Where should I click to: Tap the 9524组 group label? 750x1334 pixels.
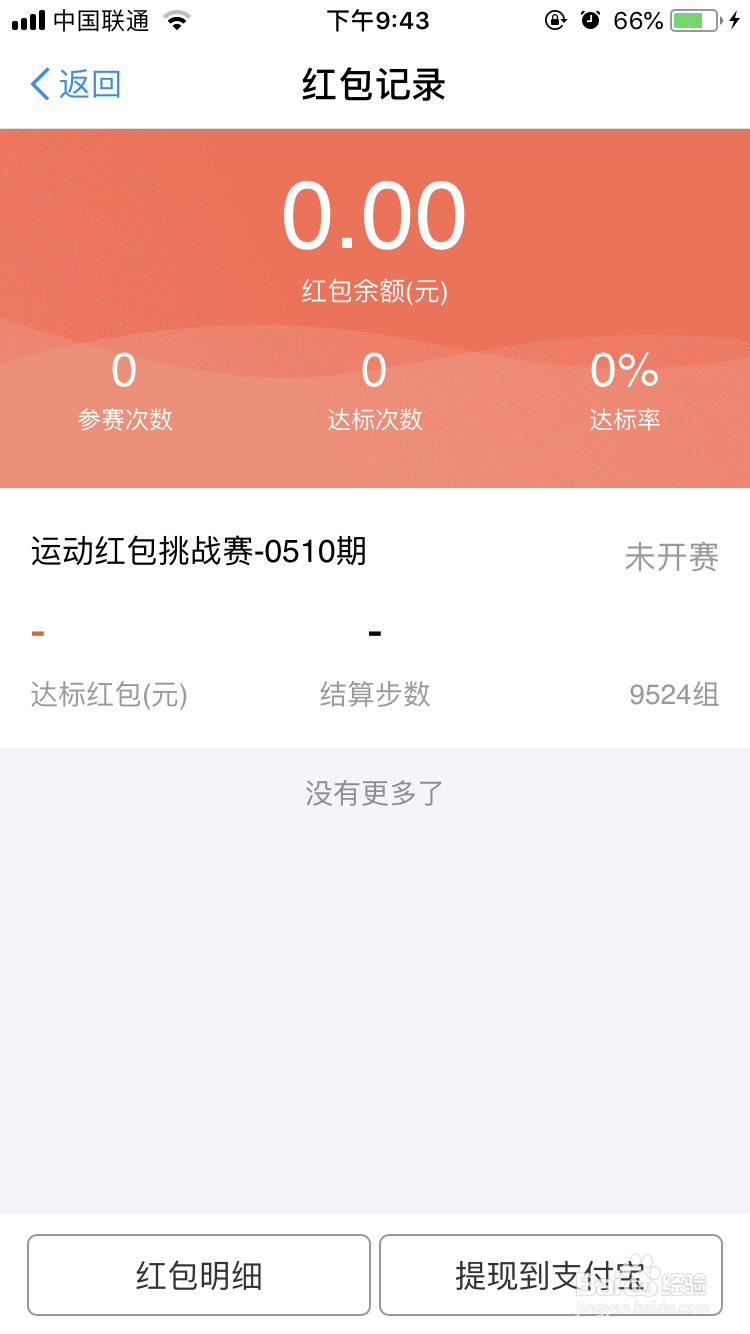tap(673, 695)
